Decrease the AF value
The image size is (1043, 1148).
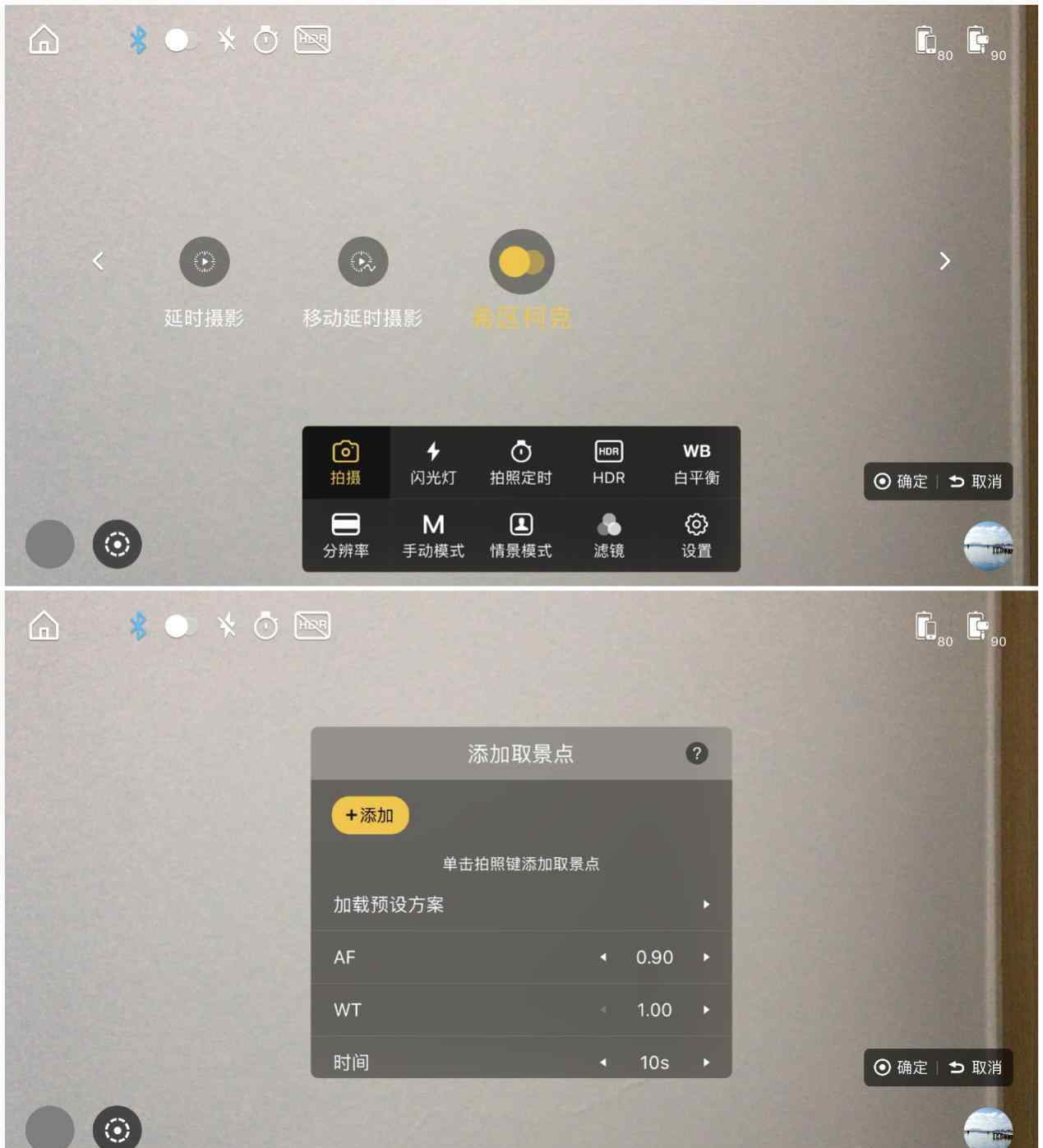(x=603, y=957)
